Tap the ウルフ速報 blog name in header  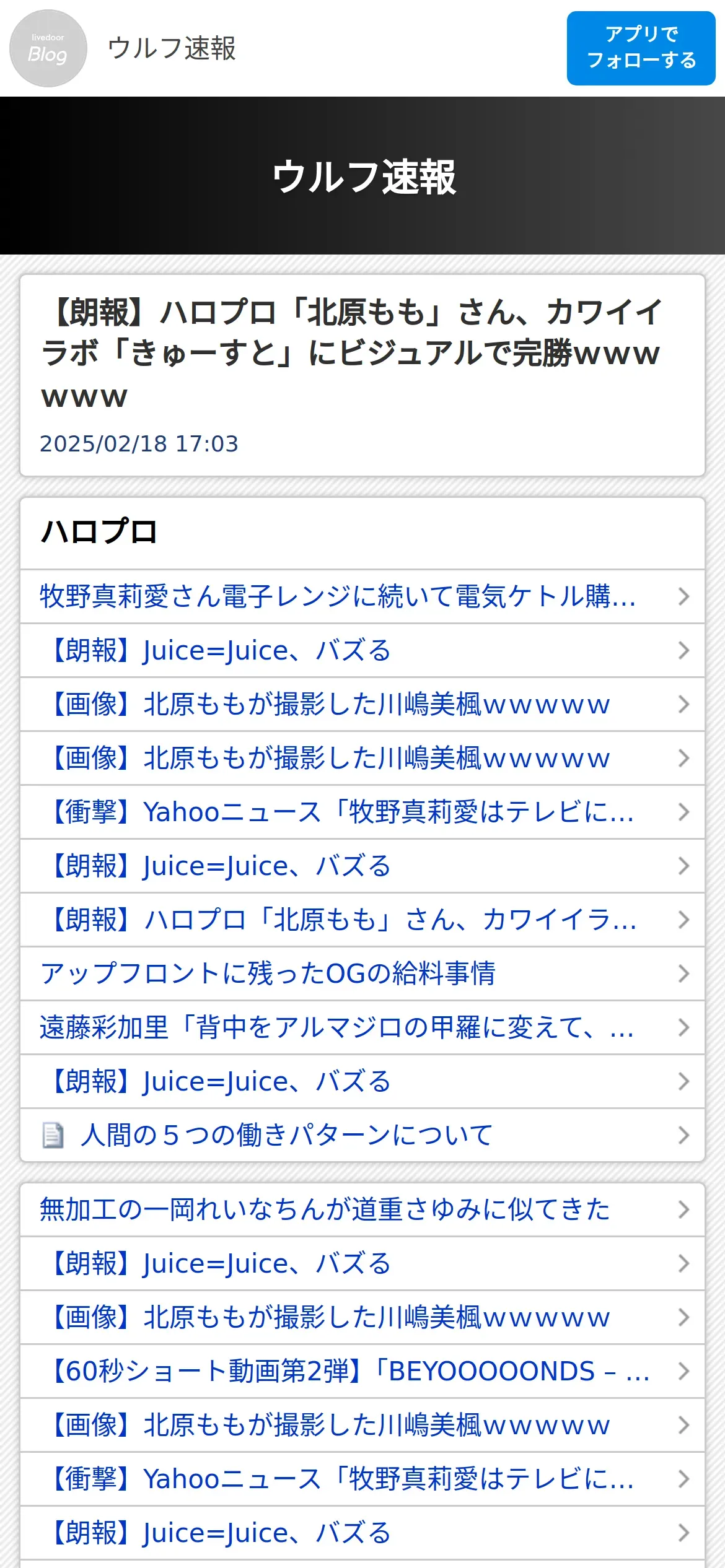click(x=172, y=48)
